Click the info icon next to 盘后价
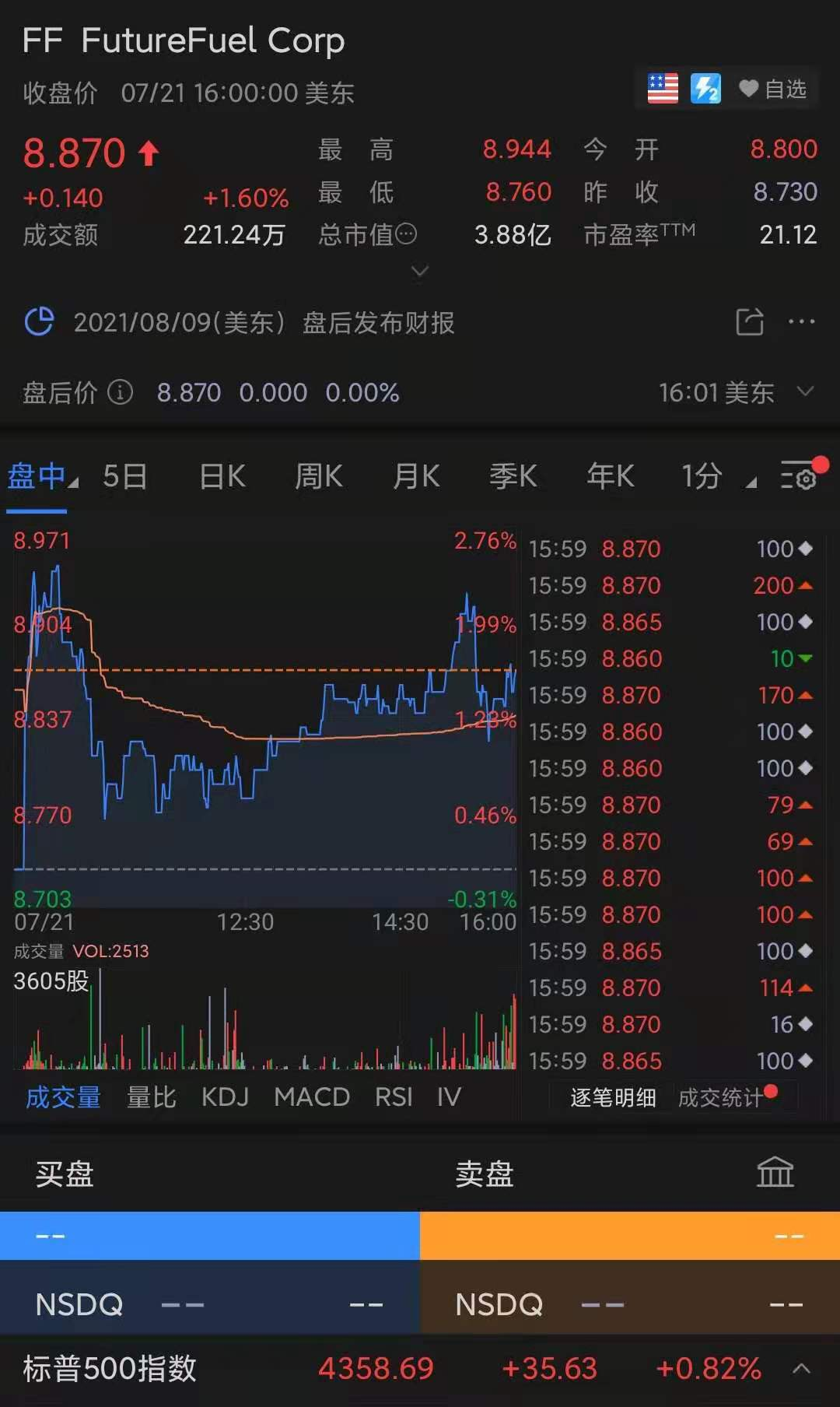This screenshot has height=1407, width=840. pos(121,393)
